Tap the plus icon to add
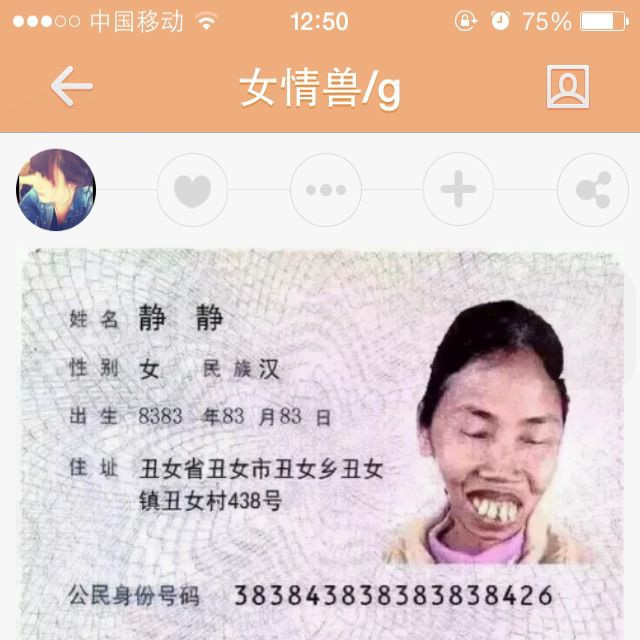Viewport: 640px width, 640px height. [x=458, y=189]
